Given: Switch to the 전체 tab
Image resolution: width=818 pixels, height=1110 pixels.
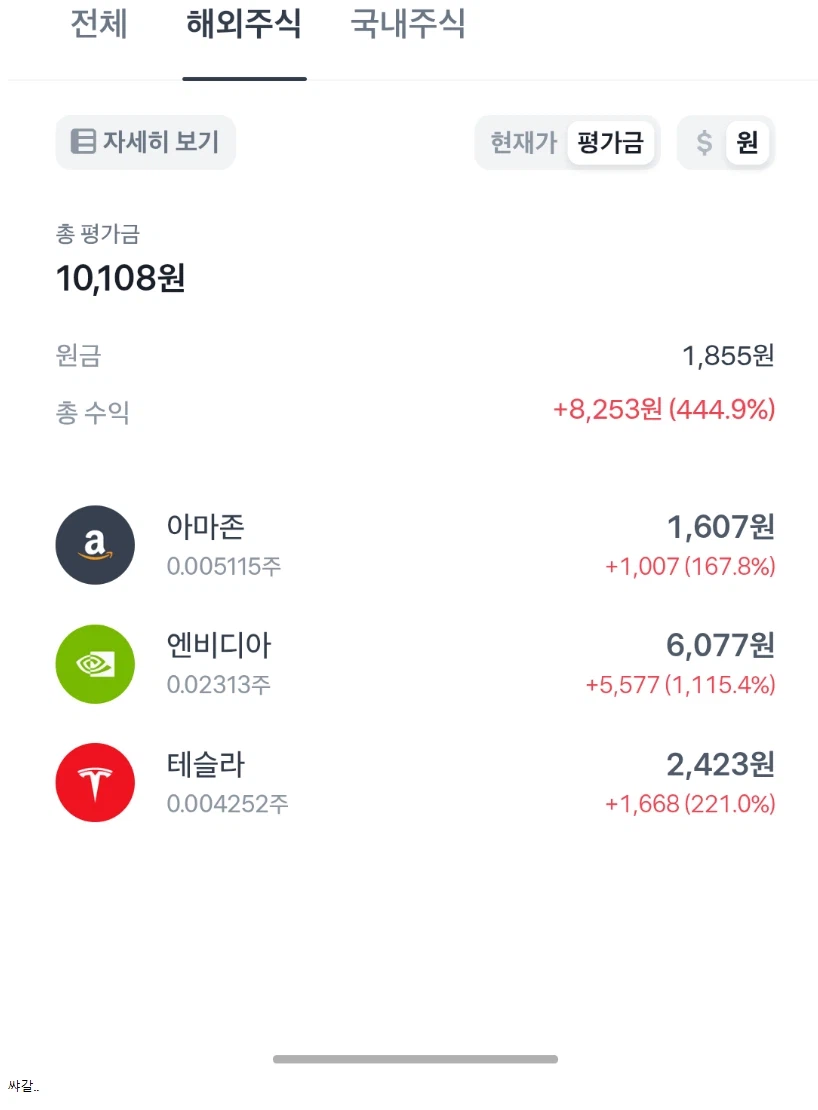Looking at the screenshot, I should pos(98,25).
